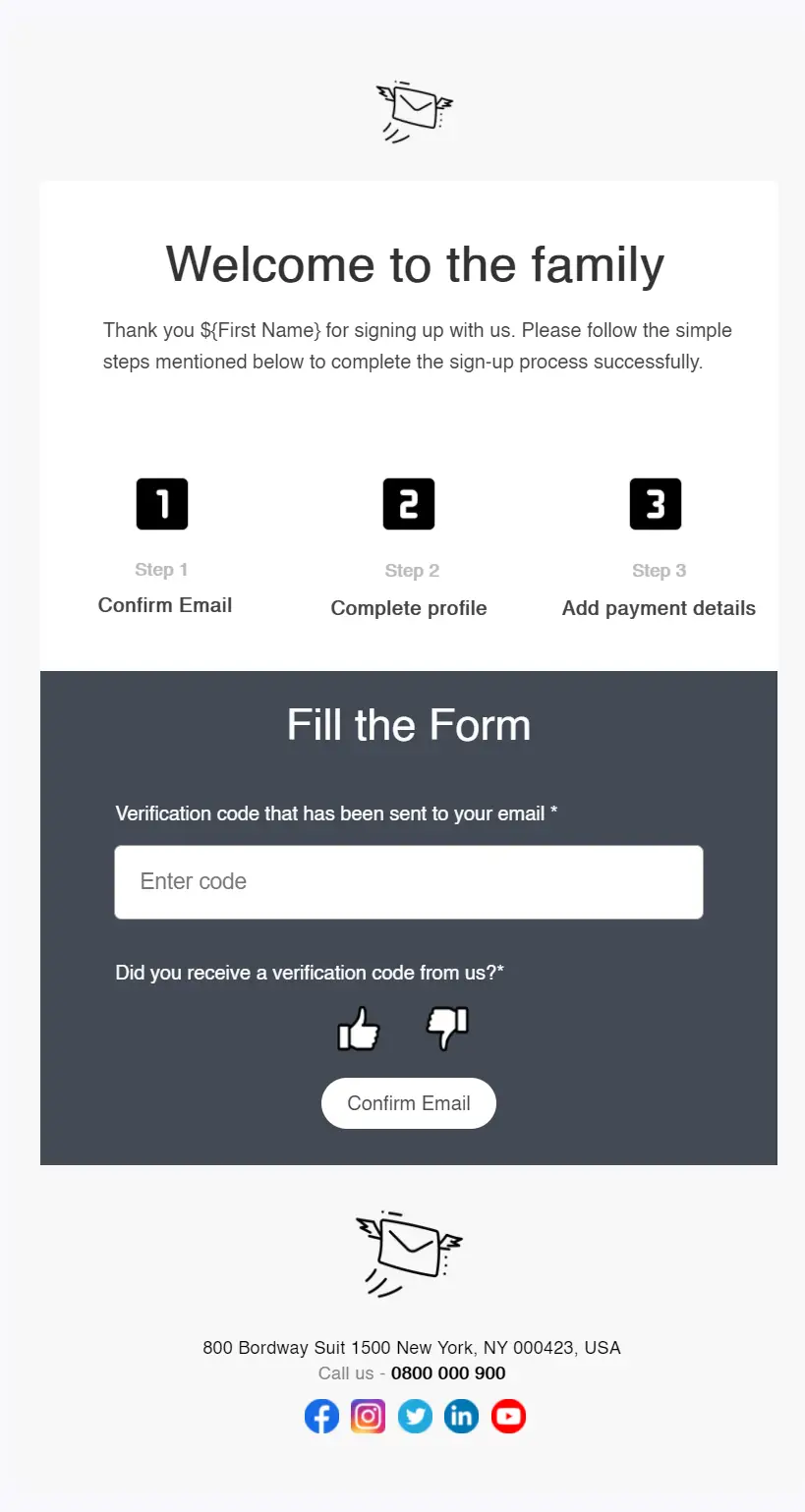Tap the Confirm Email button
The width and height of the screenshot is (805, 1512).
pos(409,1103)
